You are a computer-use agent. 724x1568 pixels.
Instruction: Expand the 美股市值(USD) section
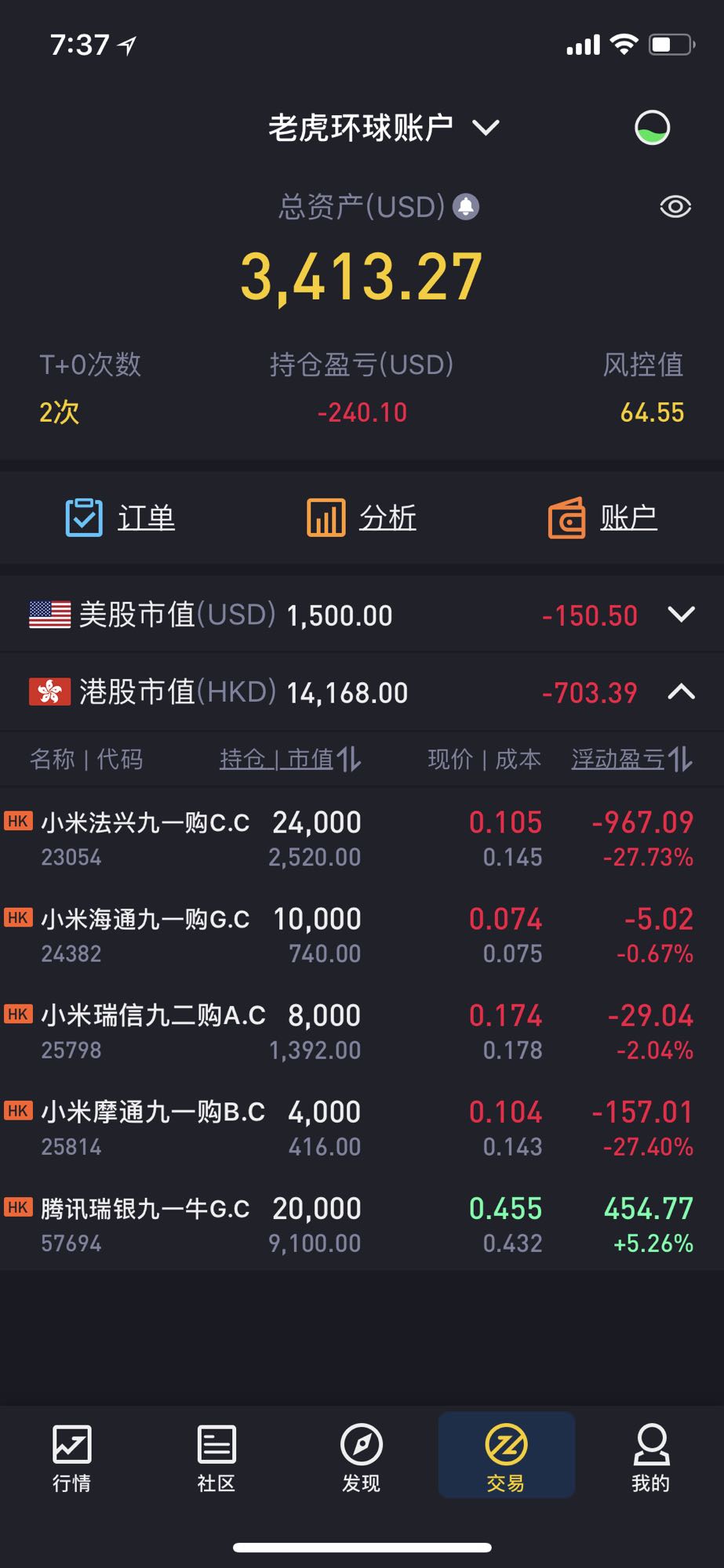pos(362,615)
